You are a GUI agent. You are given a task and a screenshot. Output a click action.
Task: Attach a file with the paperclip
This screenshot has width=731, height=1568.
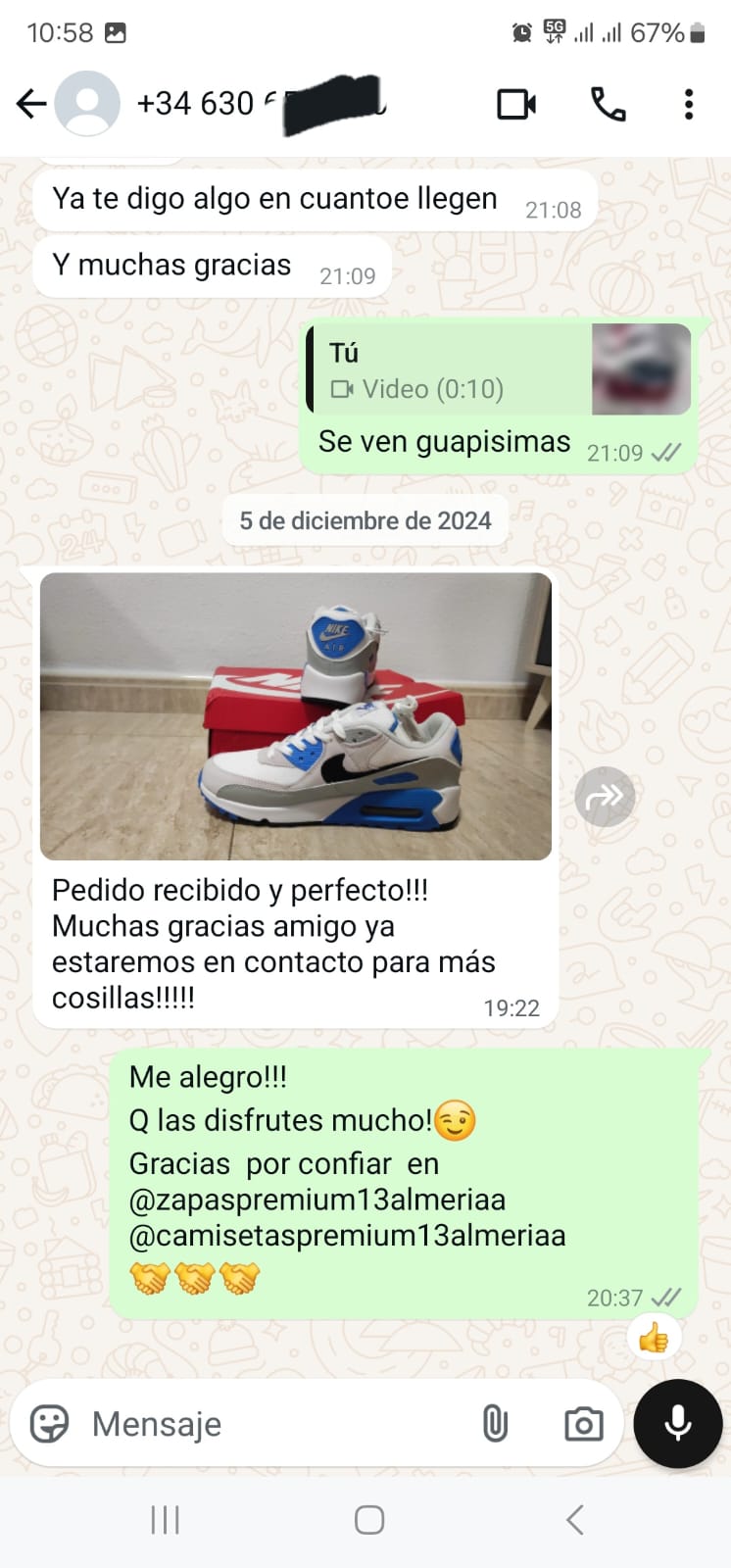496,1424
